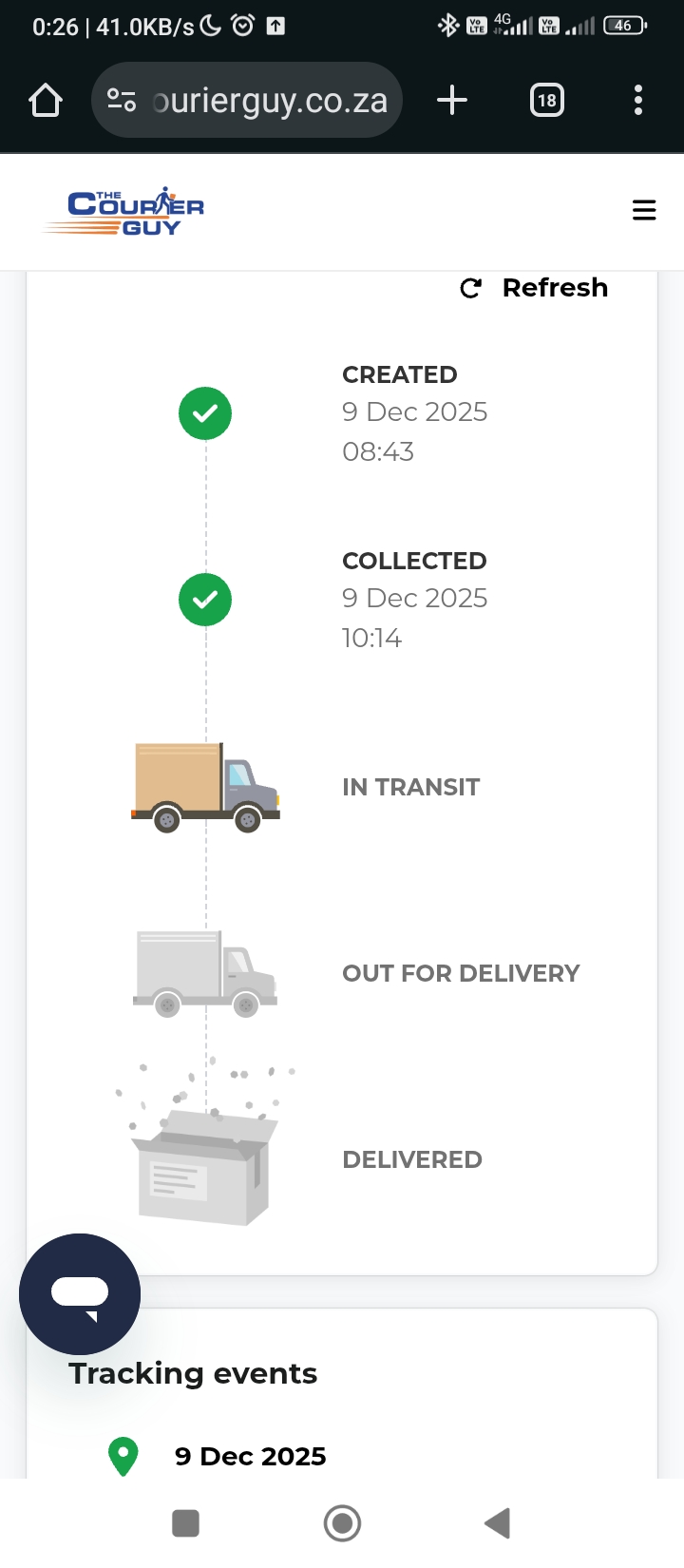Open the browser overflow menu
Viewport: 684px width, 1568px height.
pyautogui.click(x=637, y=100)
